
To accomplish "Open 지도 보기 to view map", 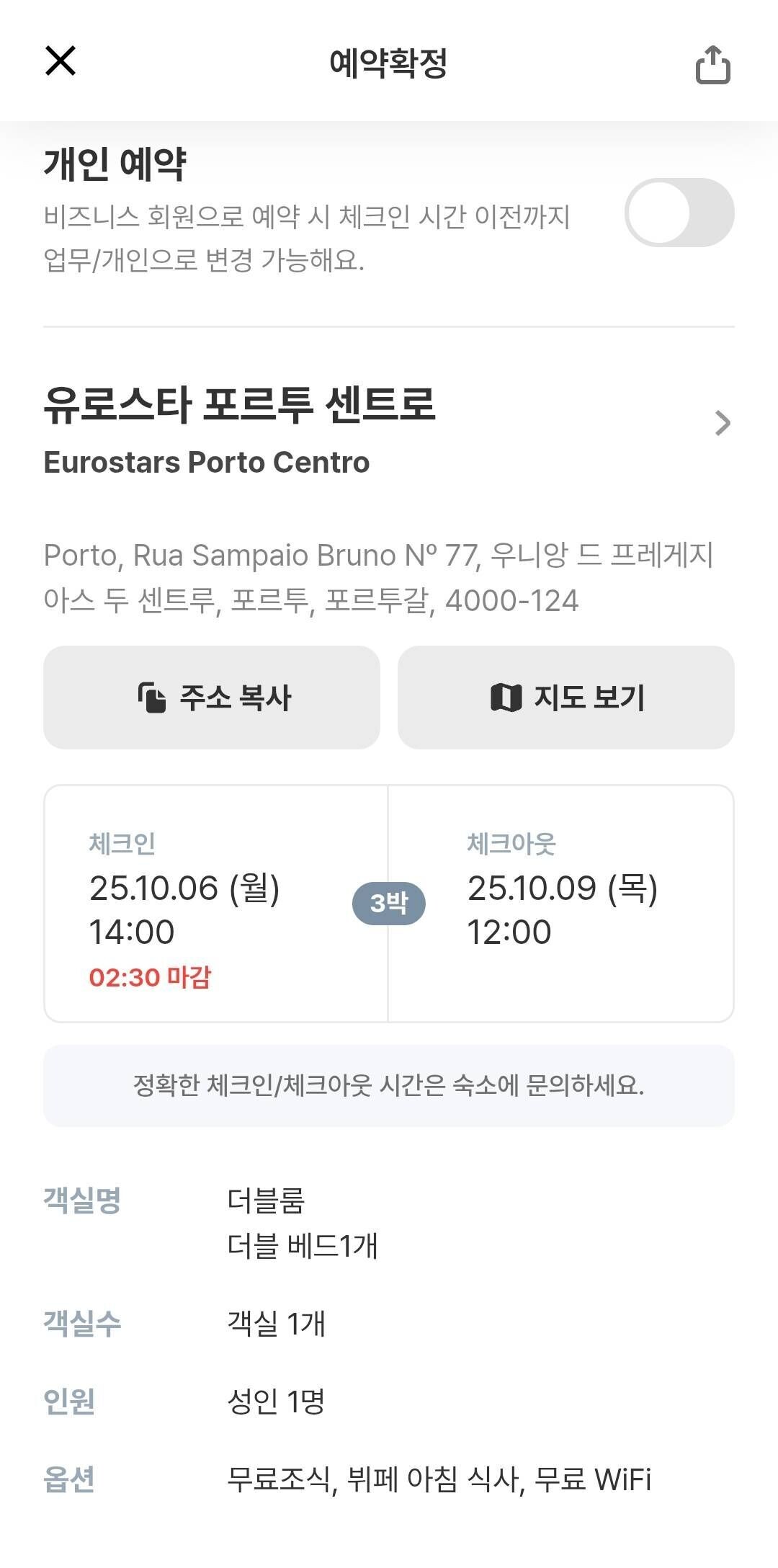I will click(565, 696).
